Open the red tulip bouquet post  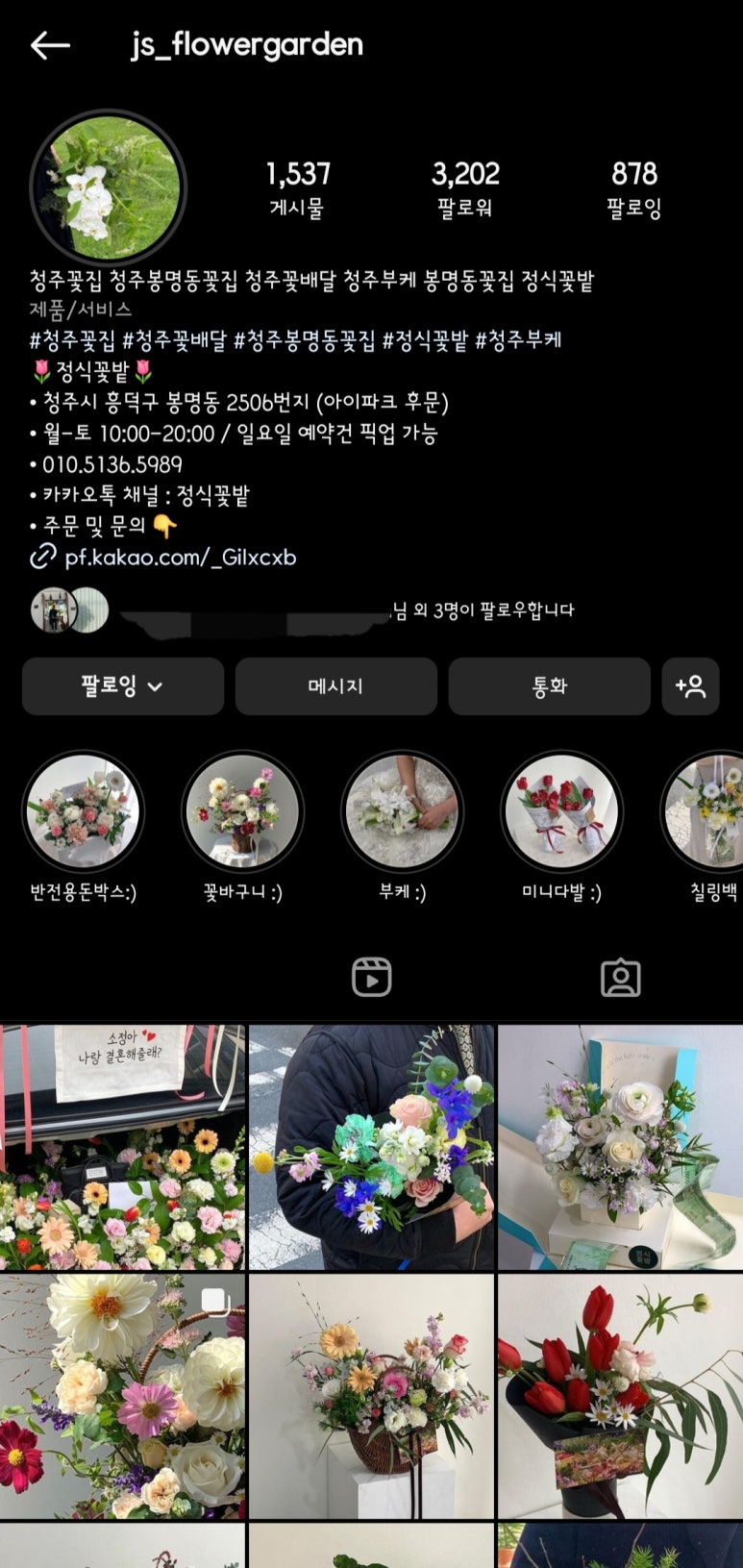(x=620, y=1396)
